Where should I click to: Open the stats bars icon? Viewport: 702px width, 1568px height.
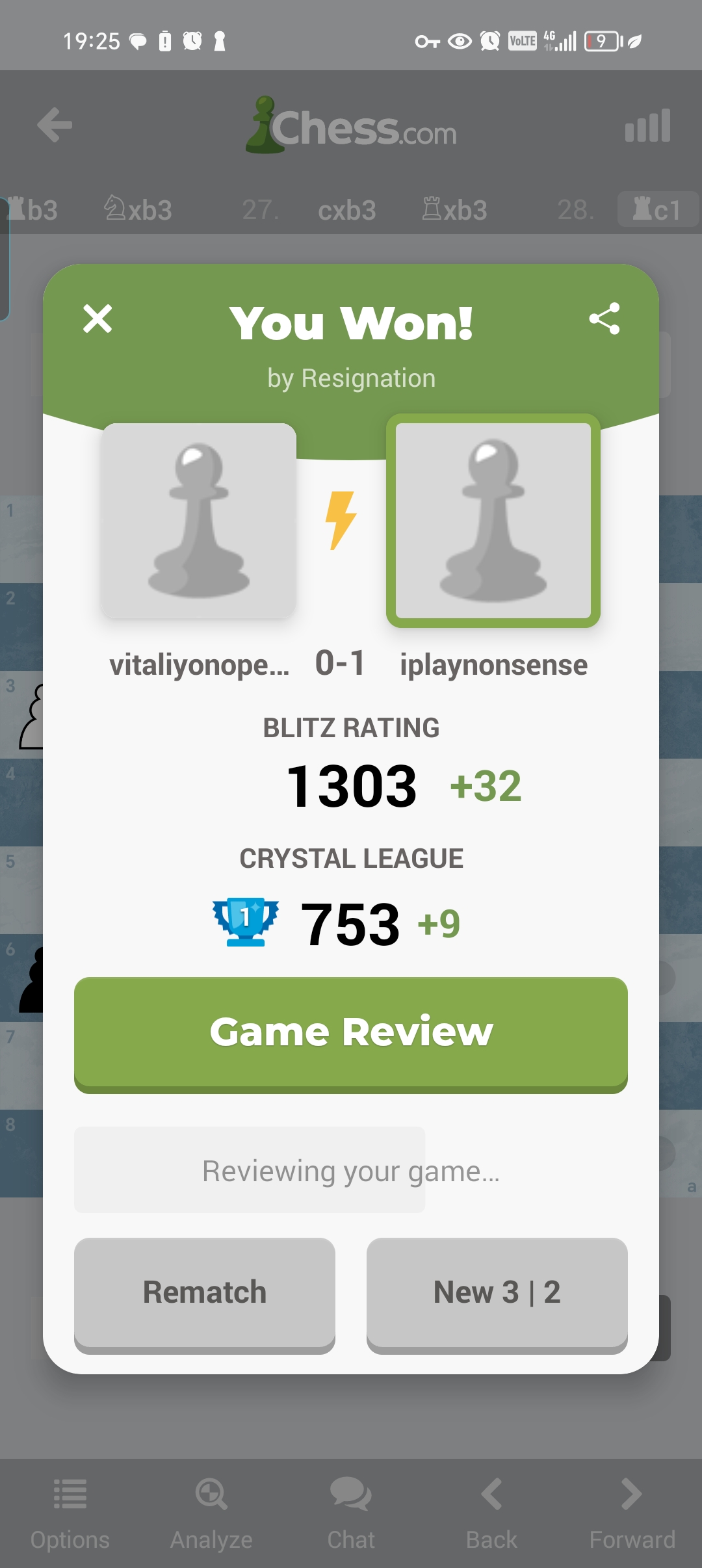pyautogui.click(x=647, y=125)
